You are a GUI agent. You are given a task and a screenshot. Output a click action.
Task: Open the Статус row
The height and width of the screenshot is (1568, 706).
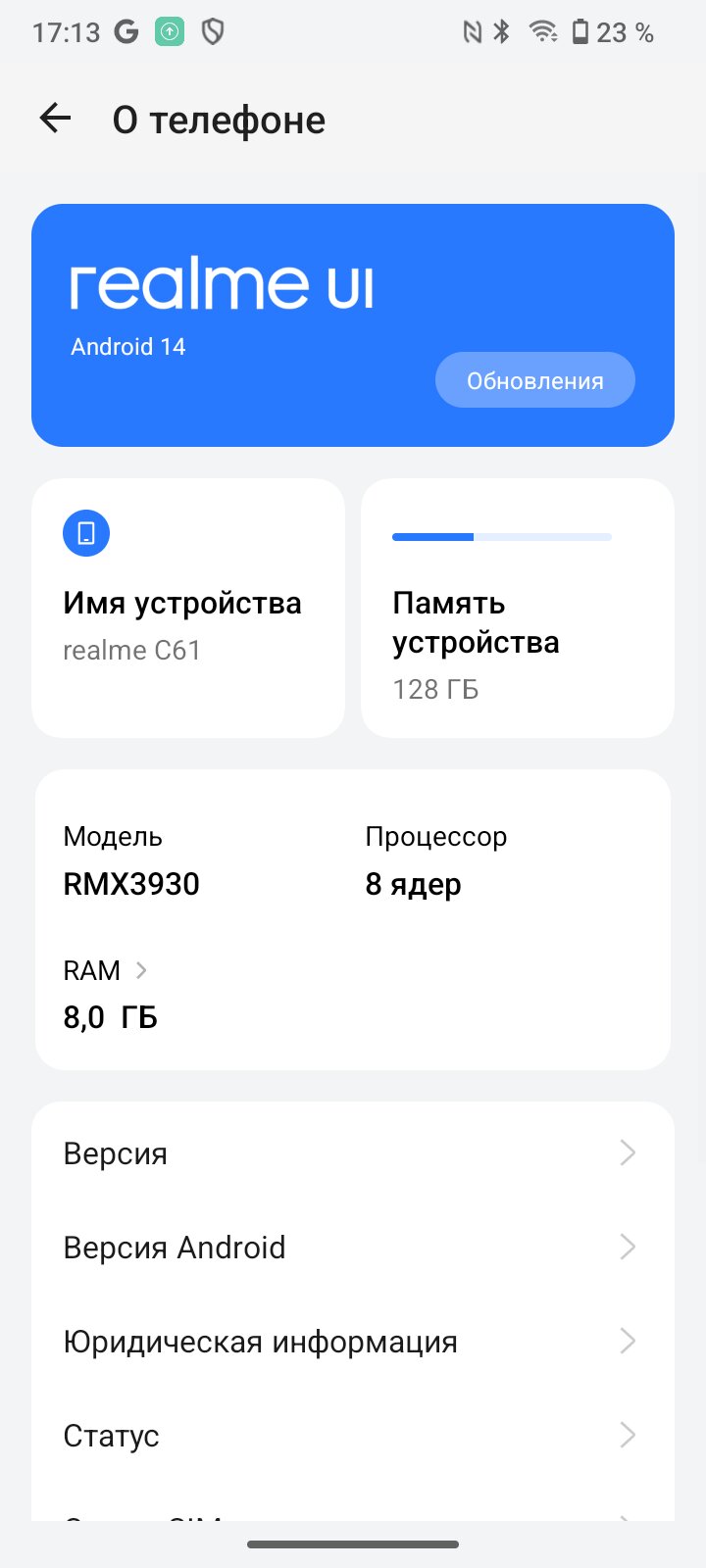coord(353,1436)
